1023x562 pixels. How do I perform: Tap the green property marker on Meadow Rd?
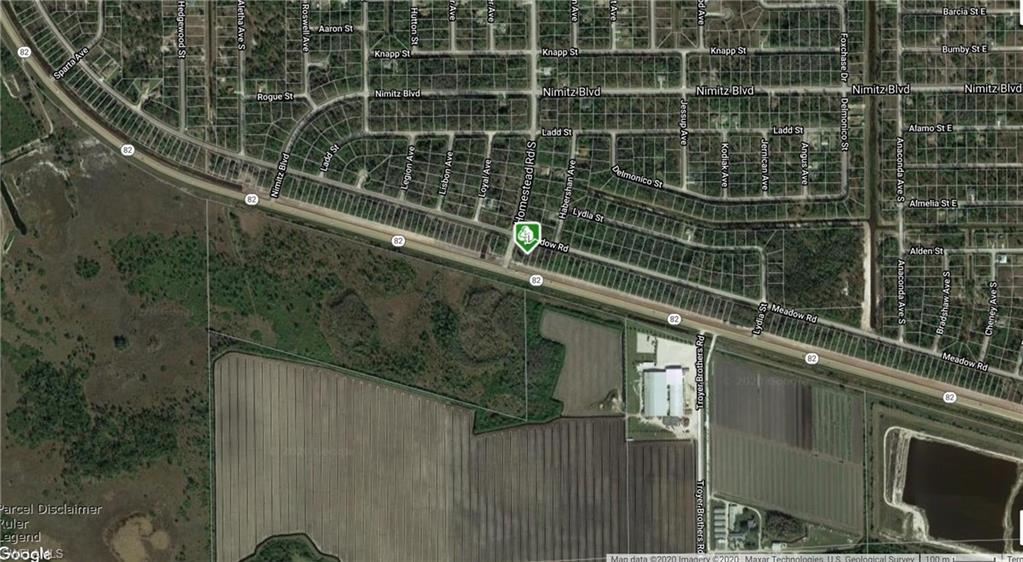pos(526,236)
